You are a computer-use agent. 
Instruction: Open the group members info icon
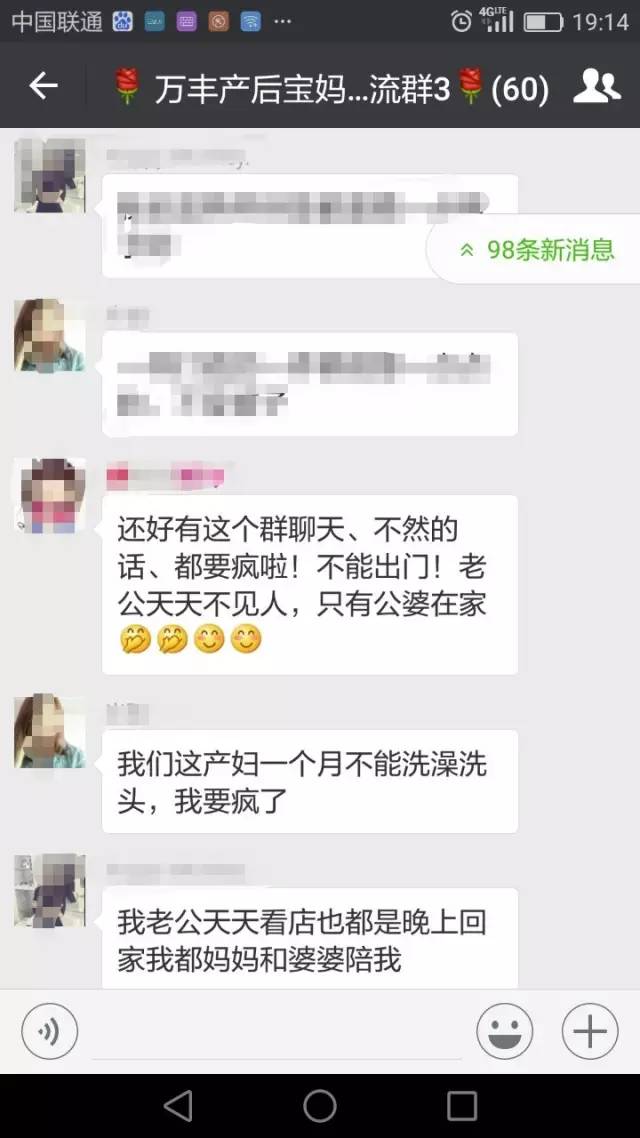[x=596, y=87]
